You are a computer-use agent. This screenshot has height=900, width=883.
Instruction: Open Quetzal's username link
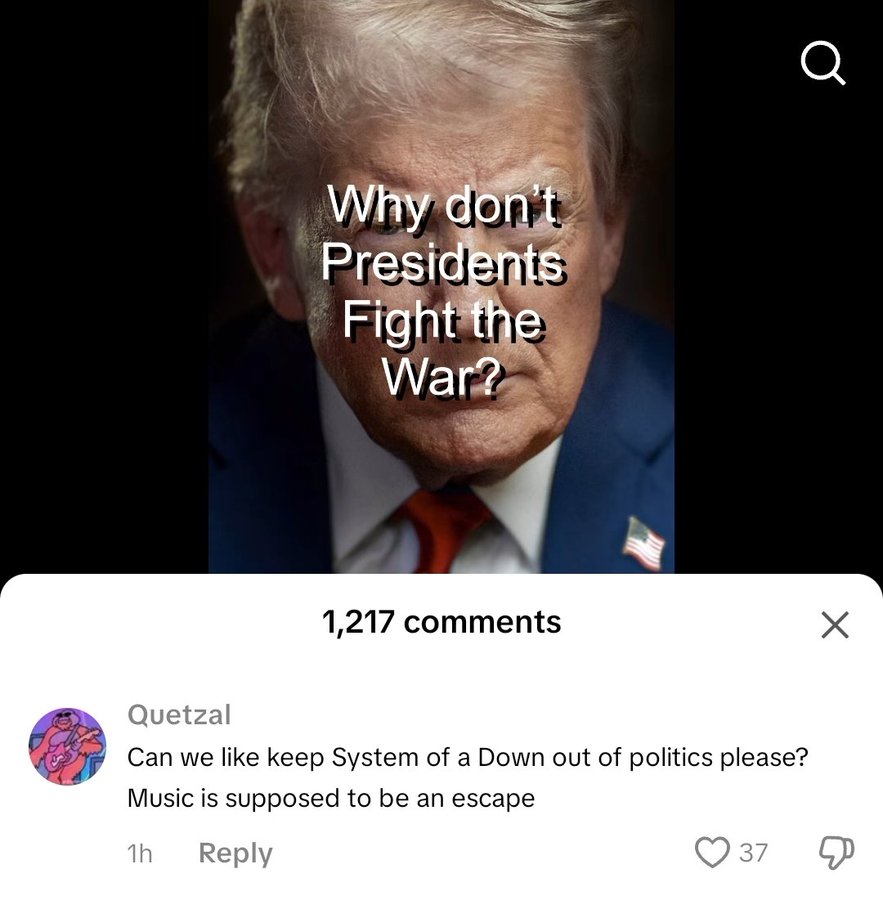click(179, 714)
